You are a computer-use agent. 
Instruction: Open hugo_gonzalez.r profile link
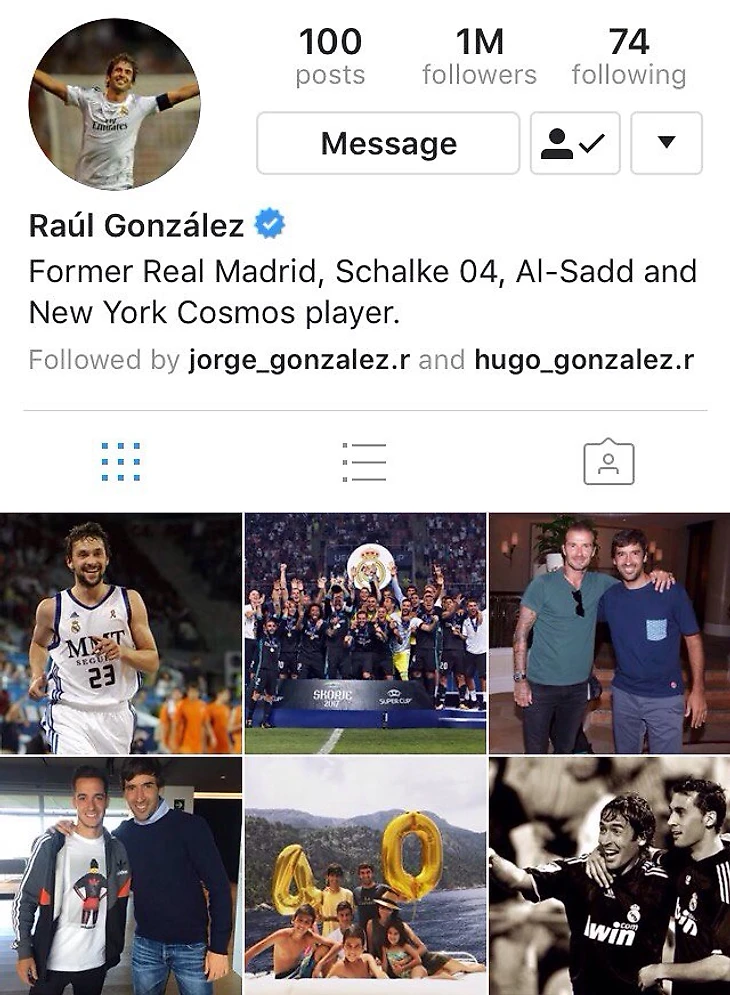[584, 360]
